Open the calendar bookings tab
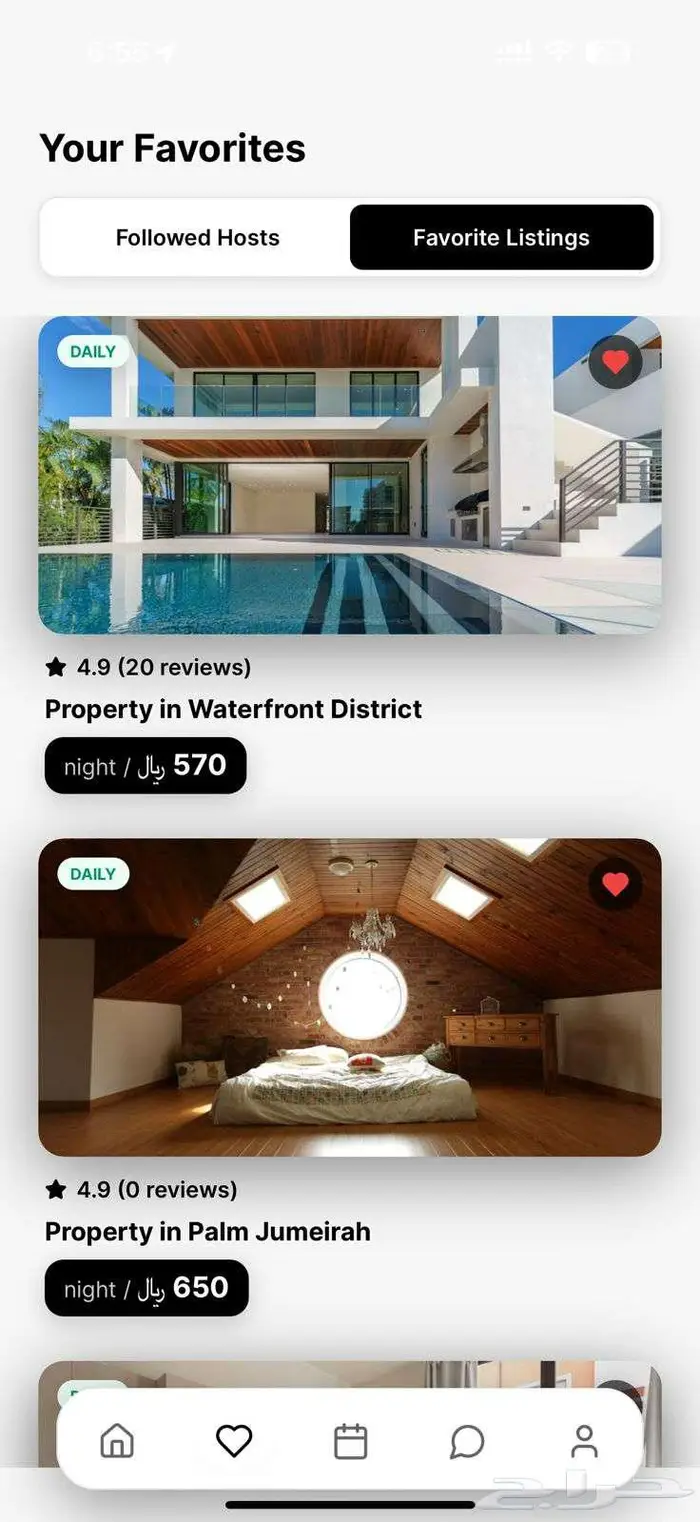700x1522 pixels. (350, 1441)
